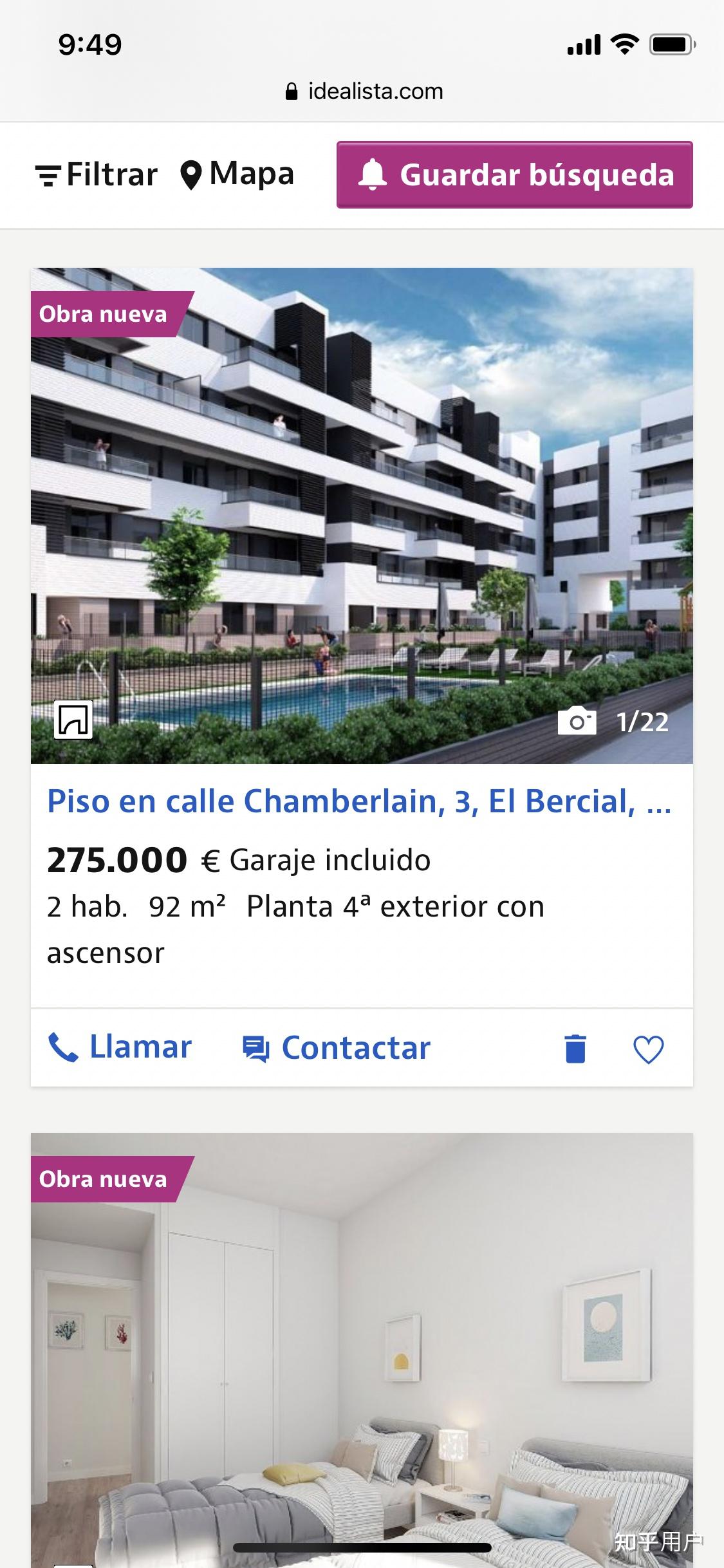
Task: Open the second Obra nueva bedroom listing
Action: (x=362, y=1352)
